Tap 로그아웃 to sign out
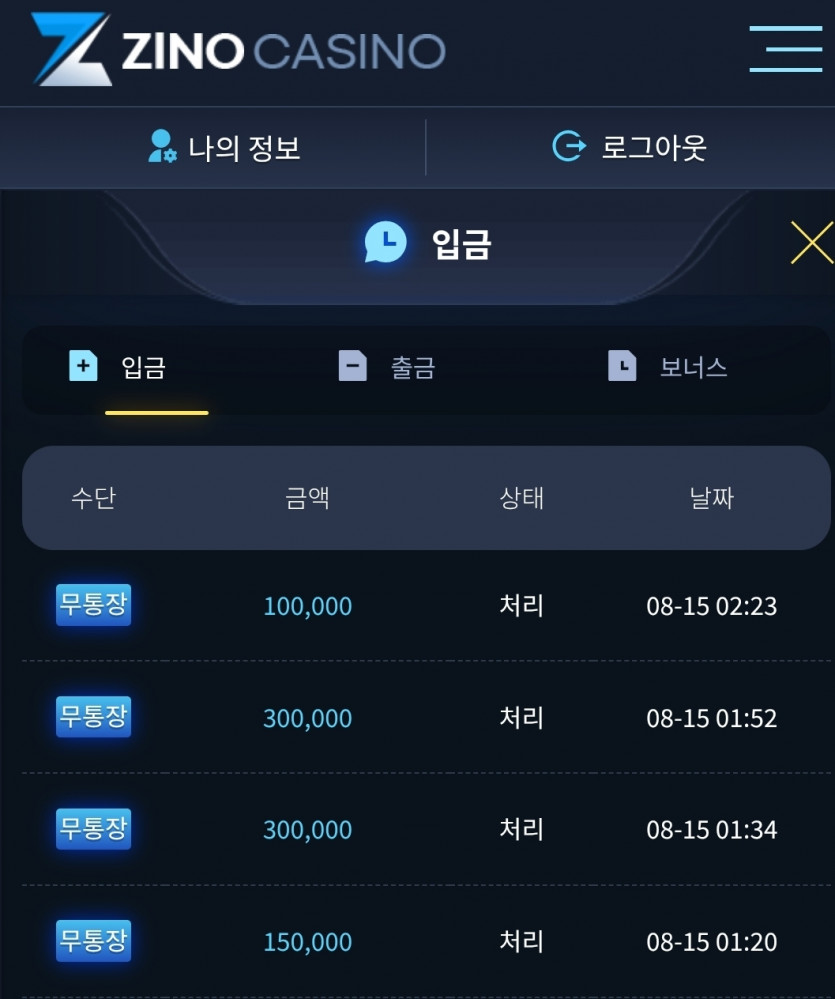This screenshot has height=999, width=835. point(630,147)
